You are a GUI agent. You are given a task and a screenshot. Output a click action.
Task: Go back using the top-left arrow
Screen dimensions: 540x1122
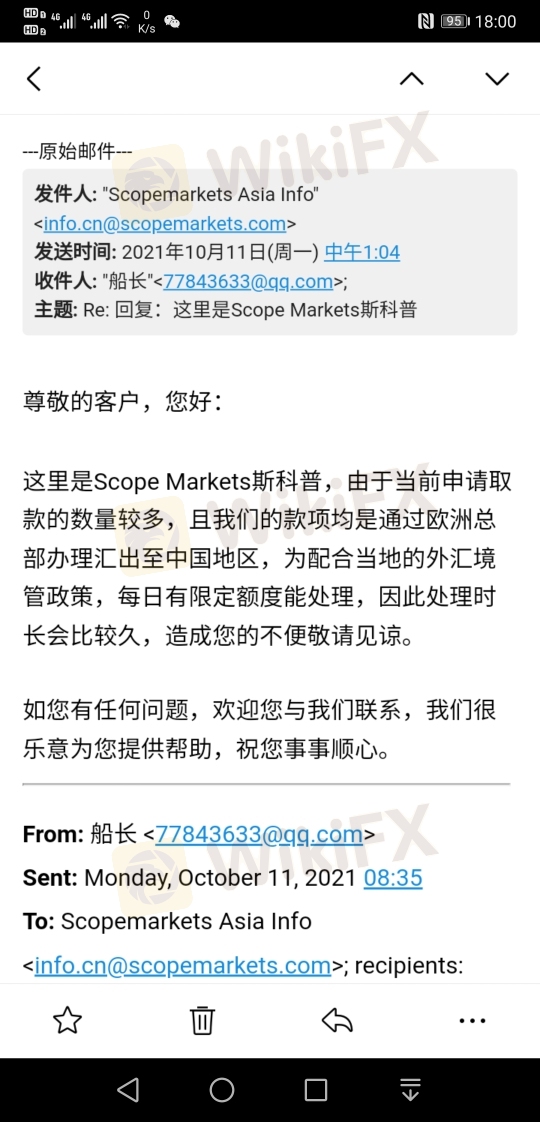pyautogui.click(x=33, y=79)
